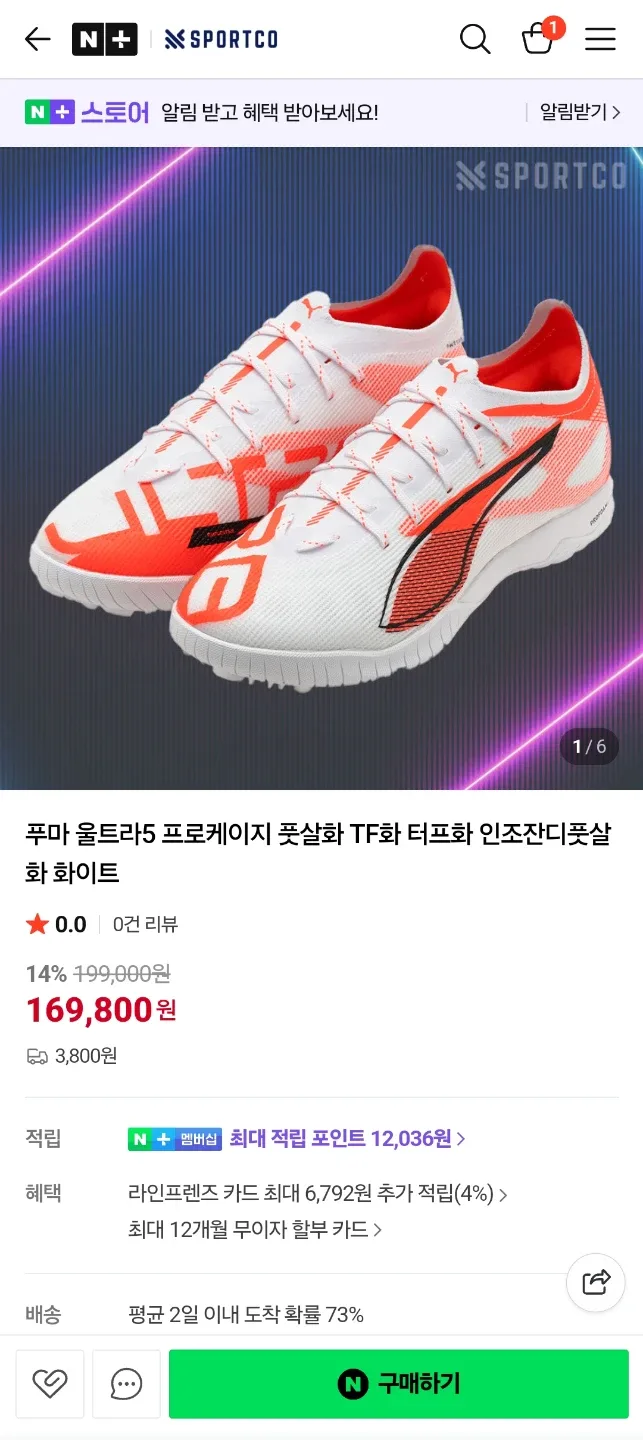The width and height of the screenshot is (643, 1440).
Task: Add this shoe to wishlist
Action: (x=50, y=1384)
